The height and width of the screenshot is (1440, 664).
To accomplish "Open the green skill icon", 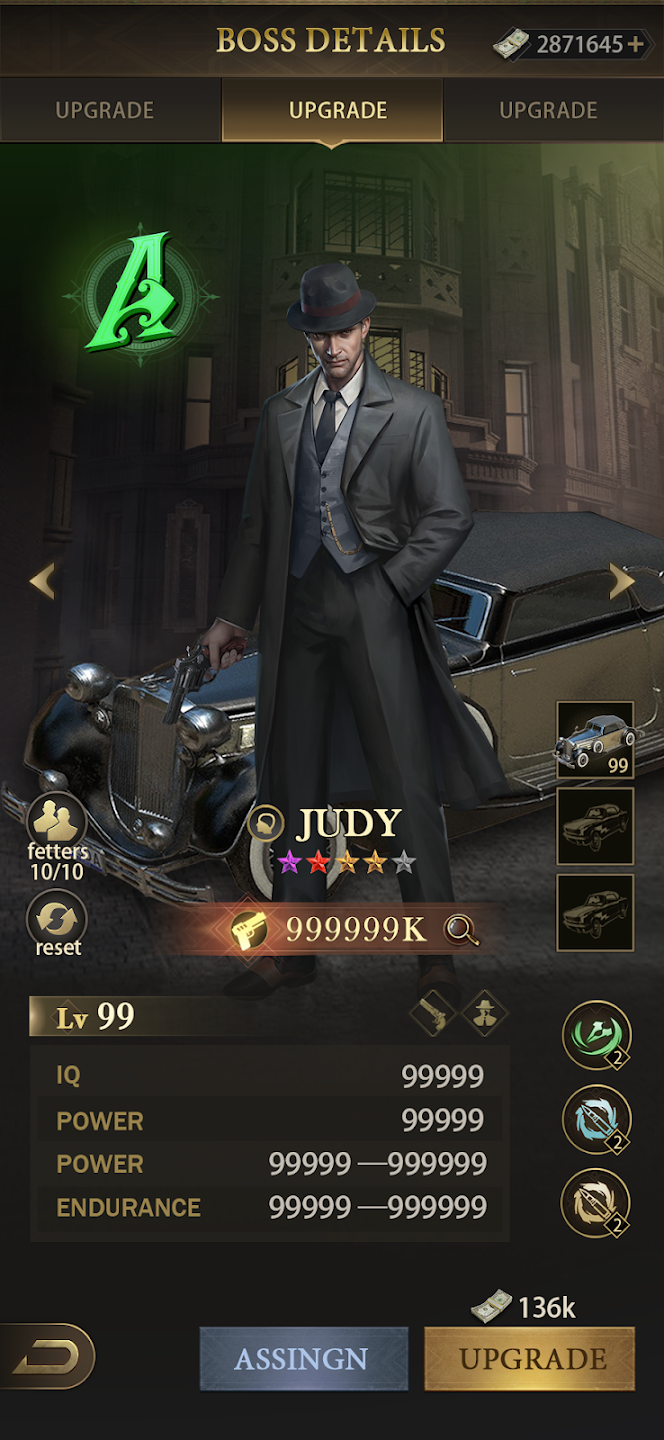I will [x=596, y=1035].
